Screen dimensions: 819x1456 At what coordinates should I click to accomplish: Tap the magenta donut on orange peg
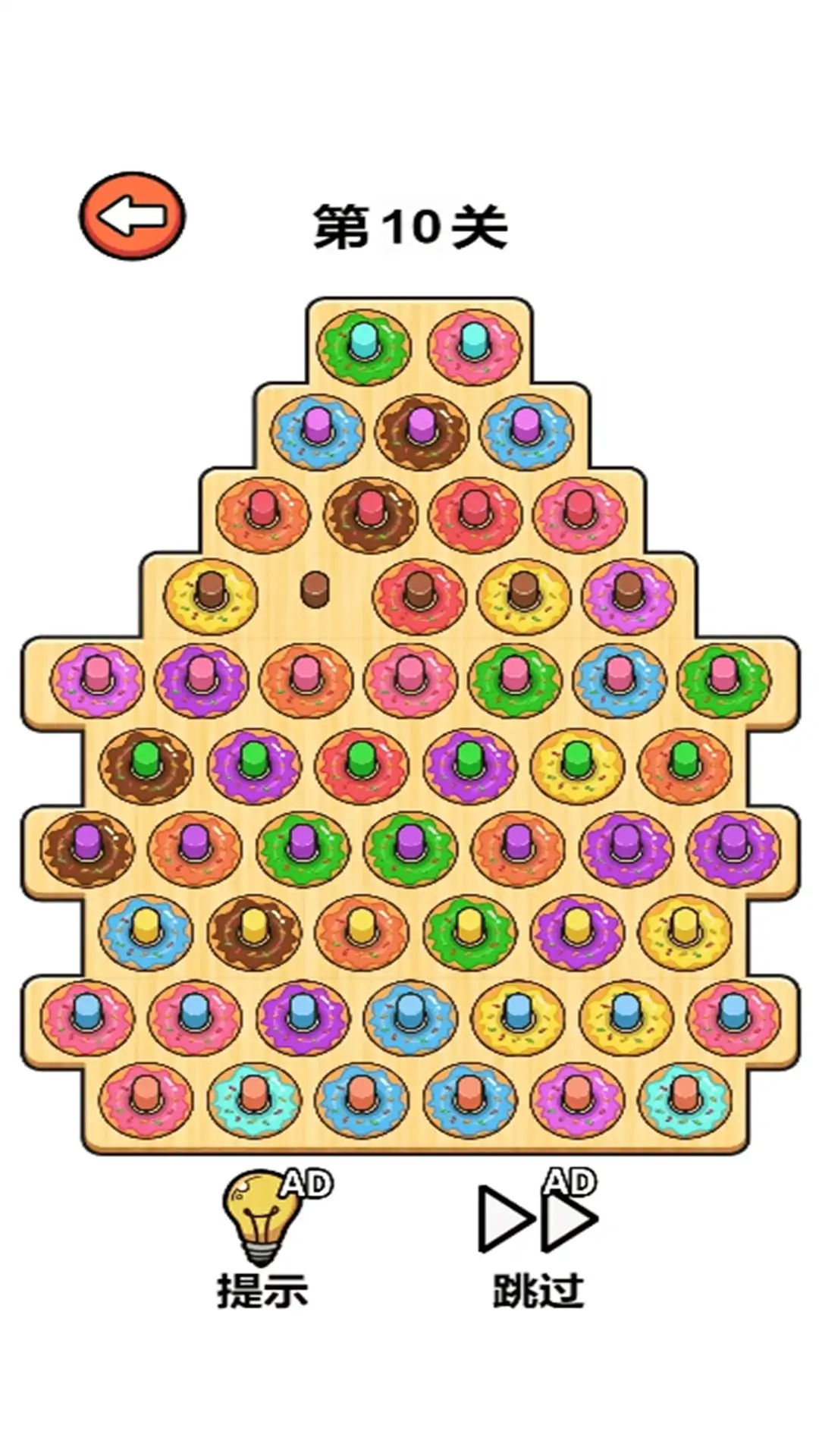point(576,1100)
